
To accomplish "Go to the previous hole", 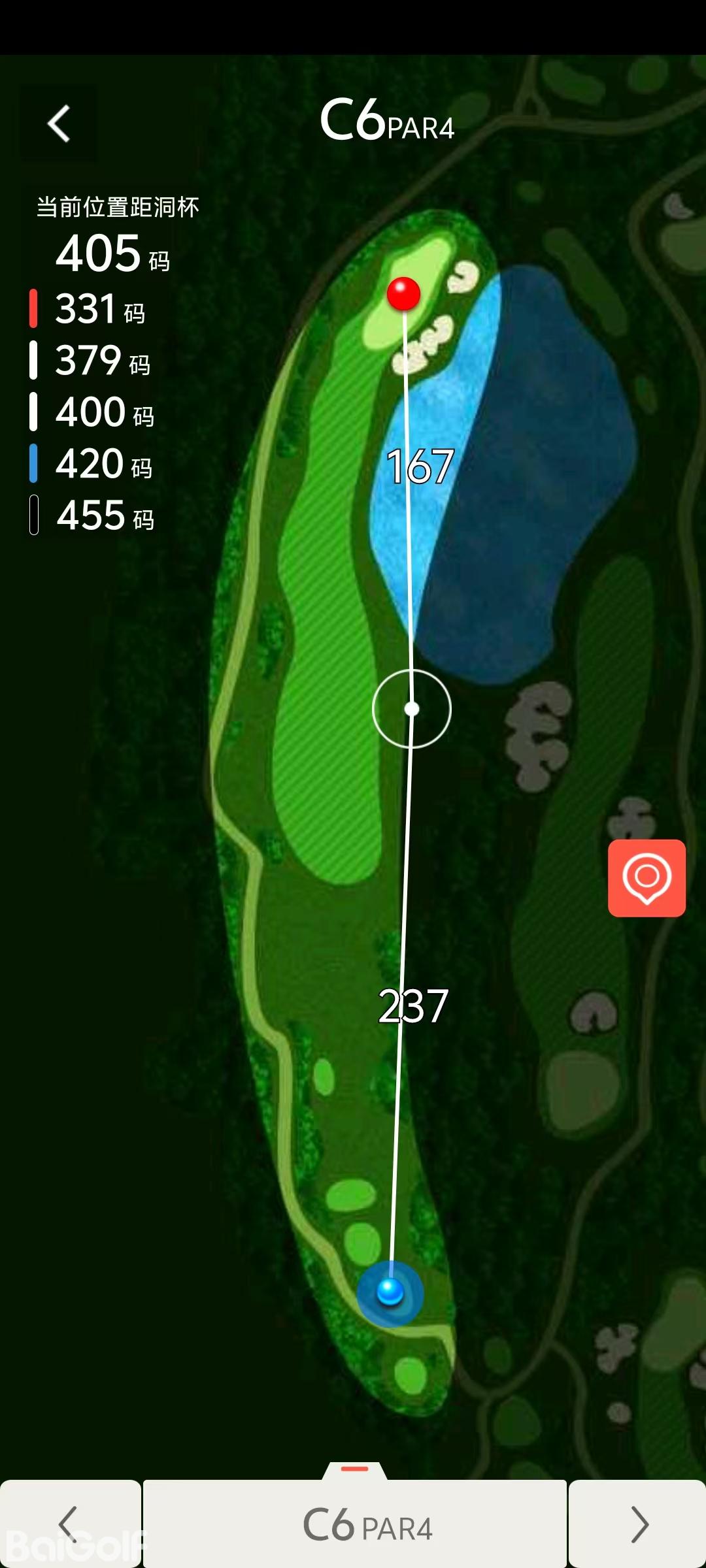I will coord(69,1524).
